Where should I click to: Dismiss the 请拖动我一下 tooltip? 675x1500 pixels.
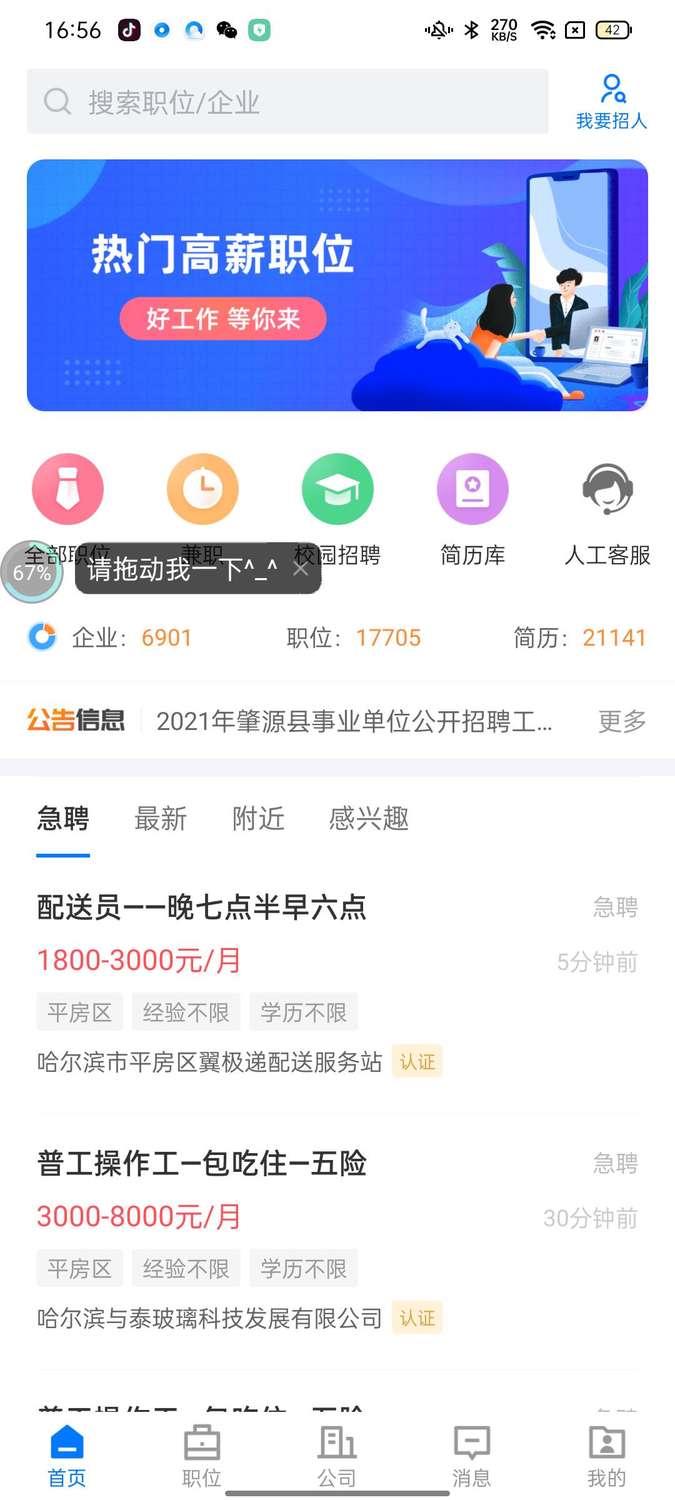coord(301,568)
